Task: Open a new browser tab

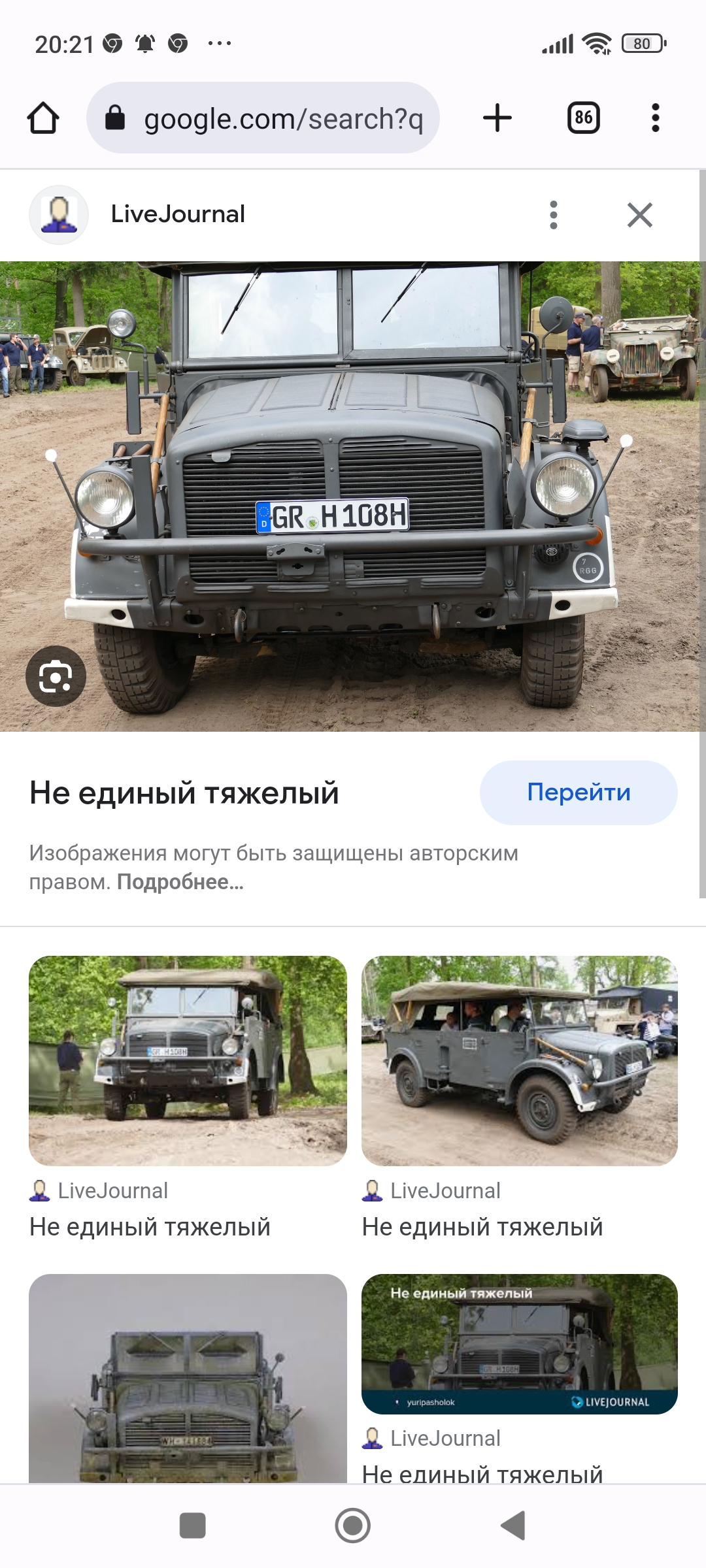Action: (x=497, y=118)
